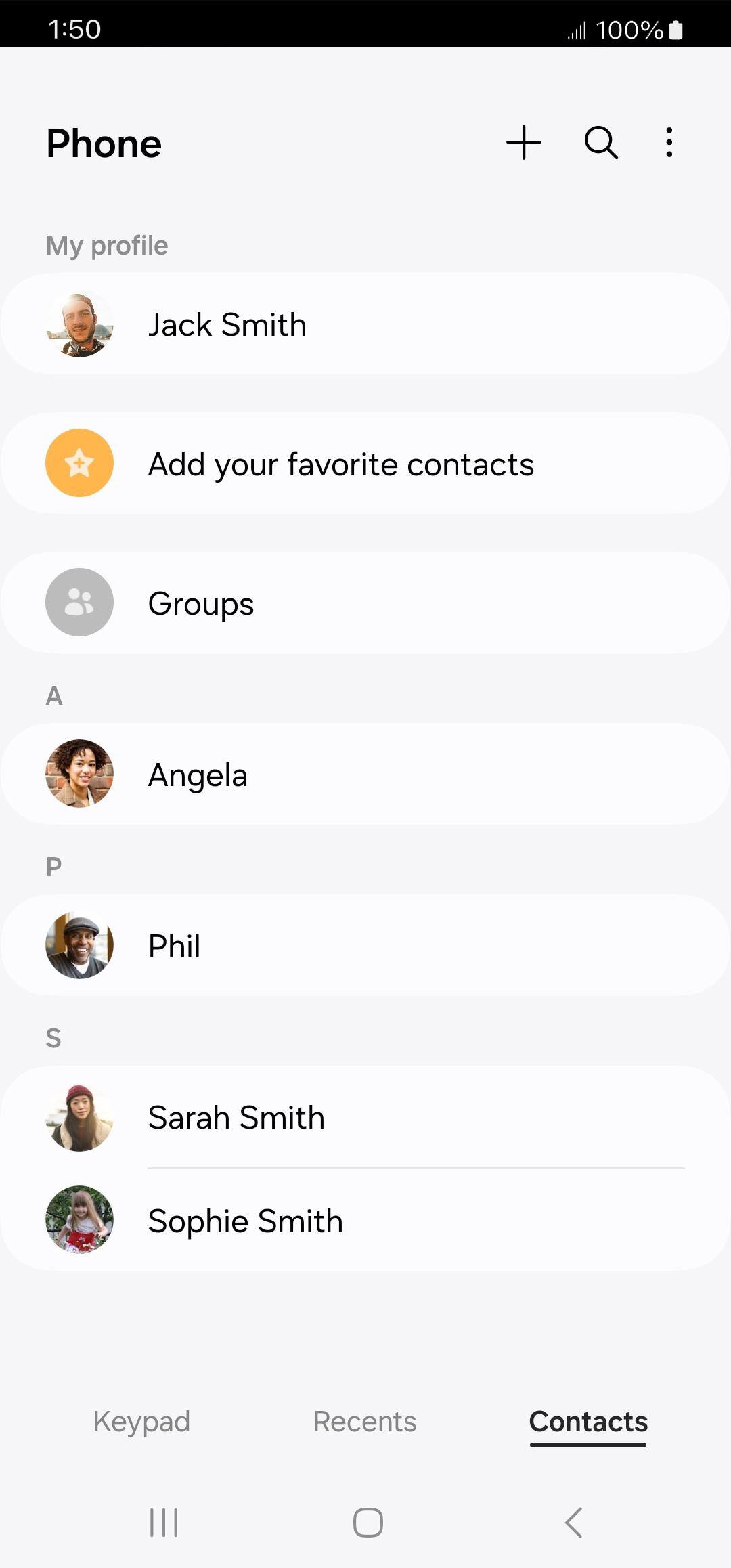Open Sarah Smith's contact
731x1568 pixels.
365,1117
